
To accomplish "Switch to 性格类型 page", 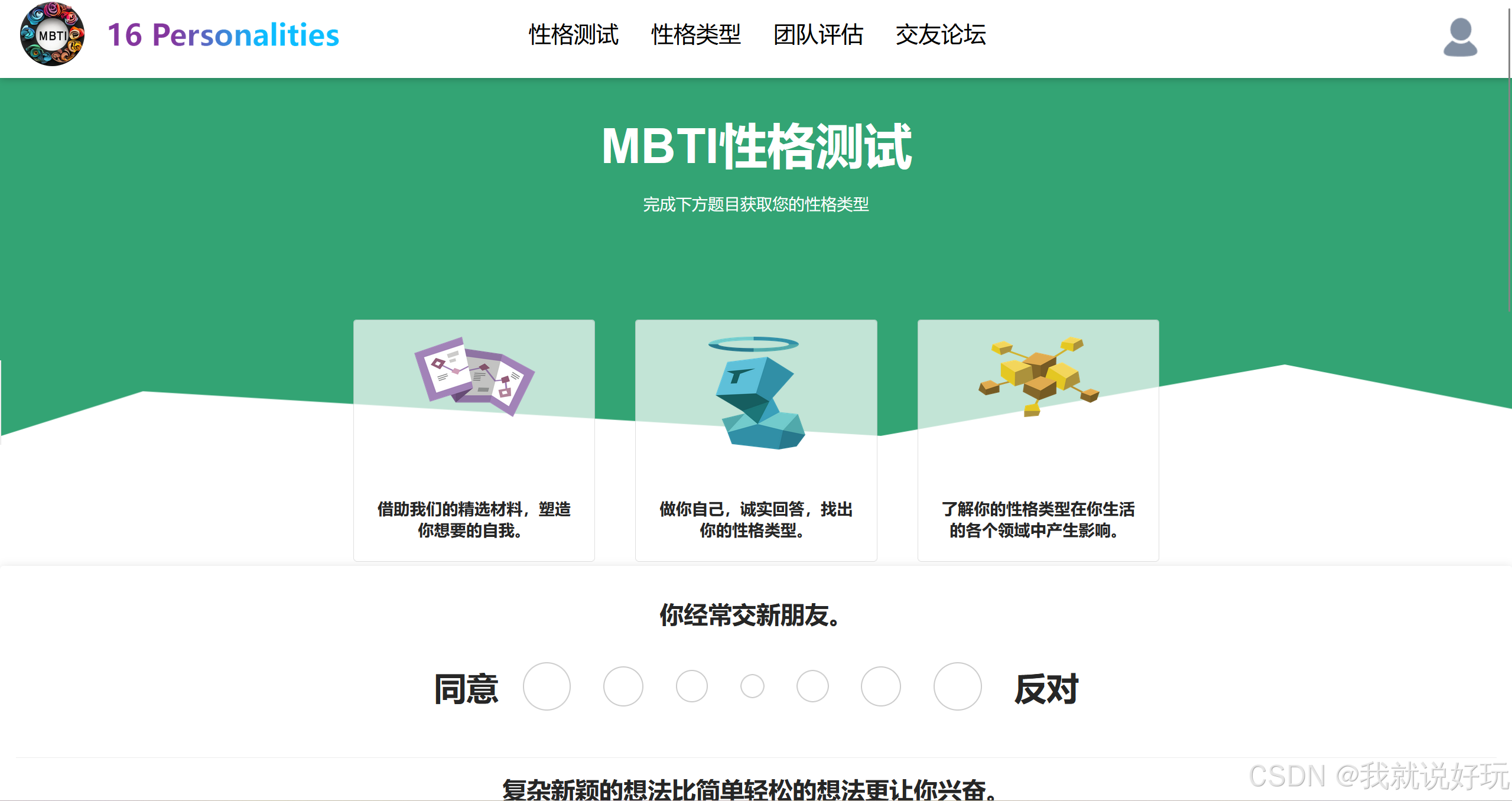I will 695,34.
